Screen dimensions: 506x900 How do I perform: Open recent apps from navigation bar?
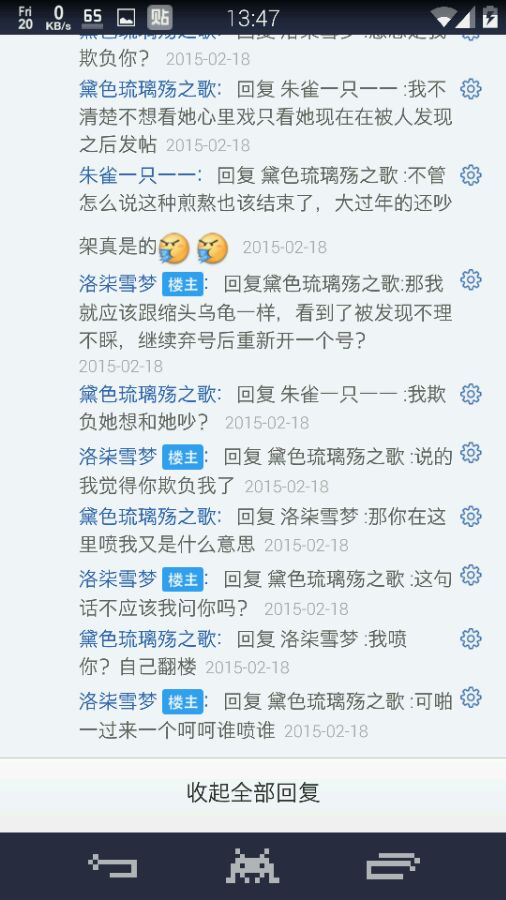[393, 866]
